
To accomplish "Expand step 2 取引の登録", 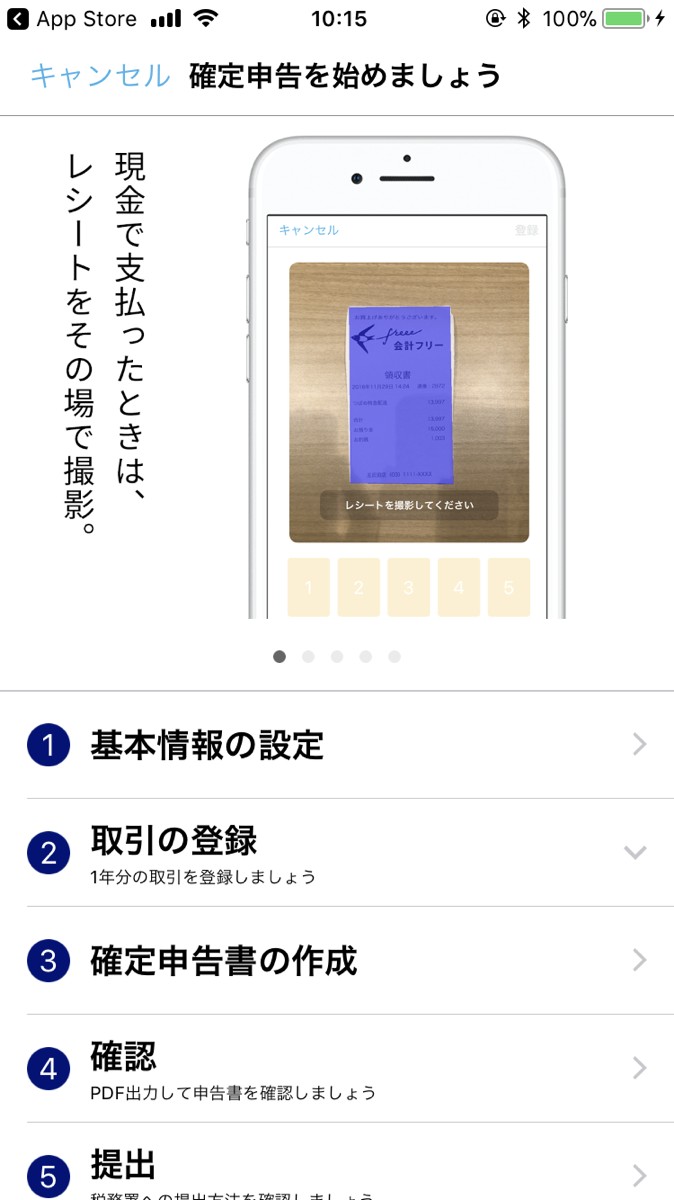I will [337, 853].
